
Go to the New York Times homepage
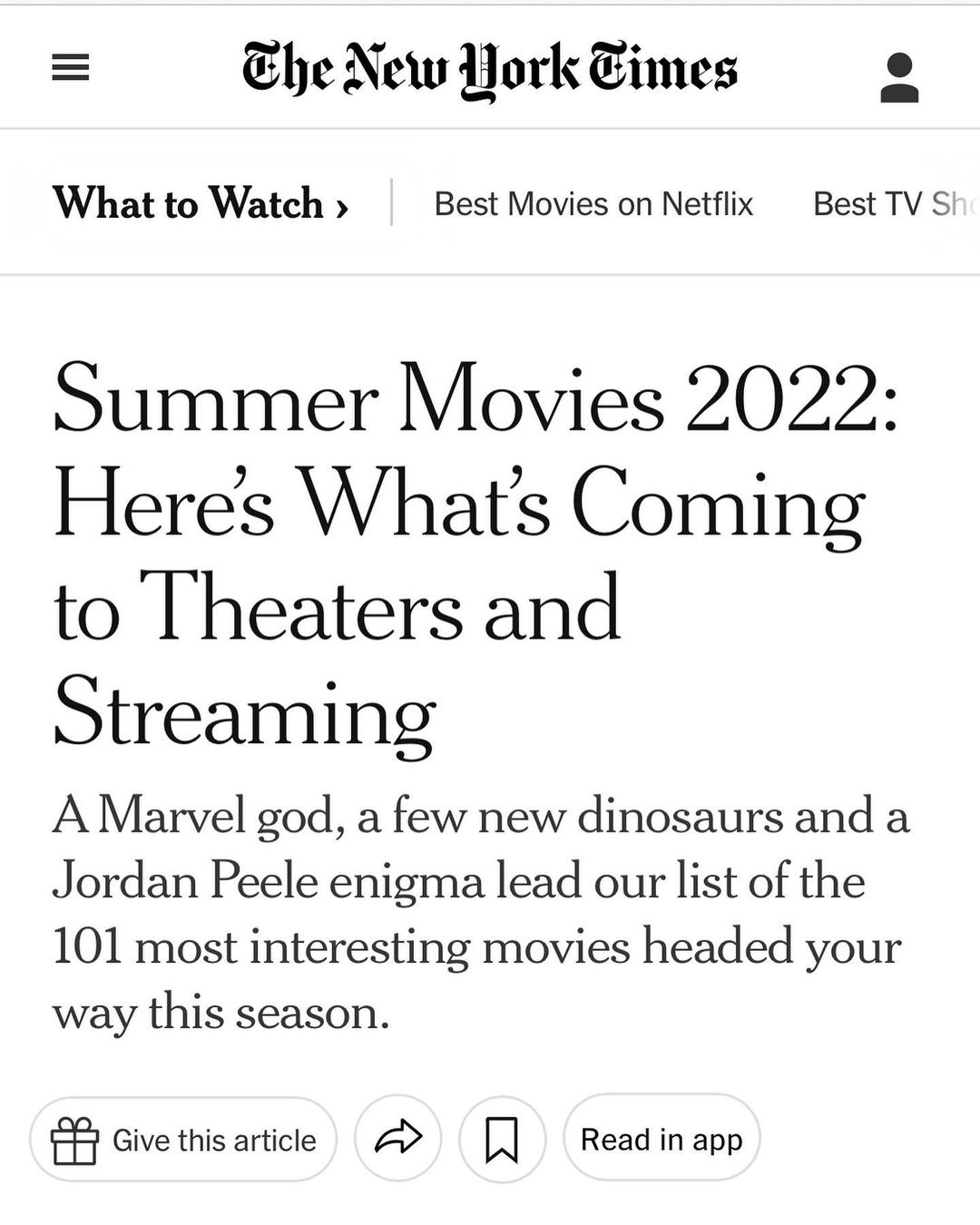490,70
